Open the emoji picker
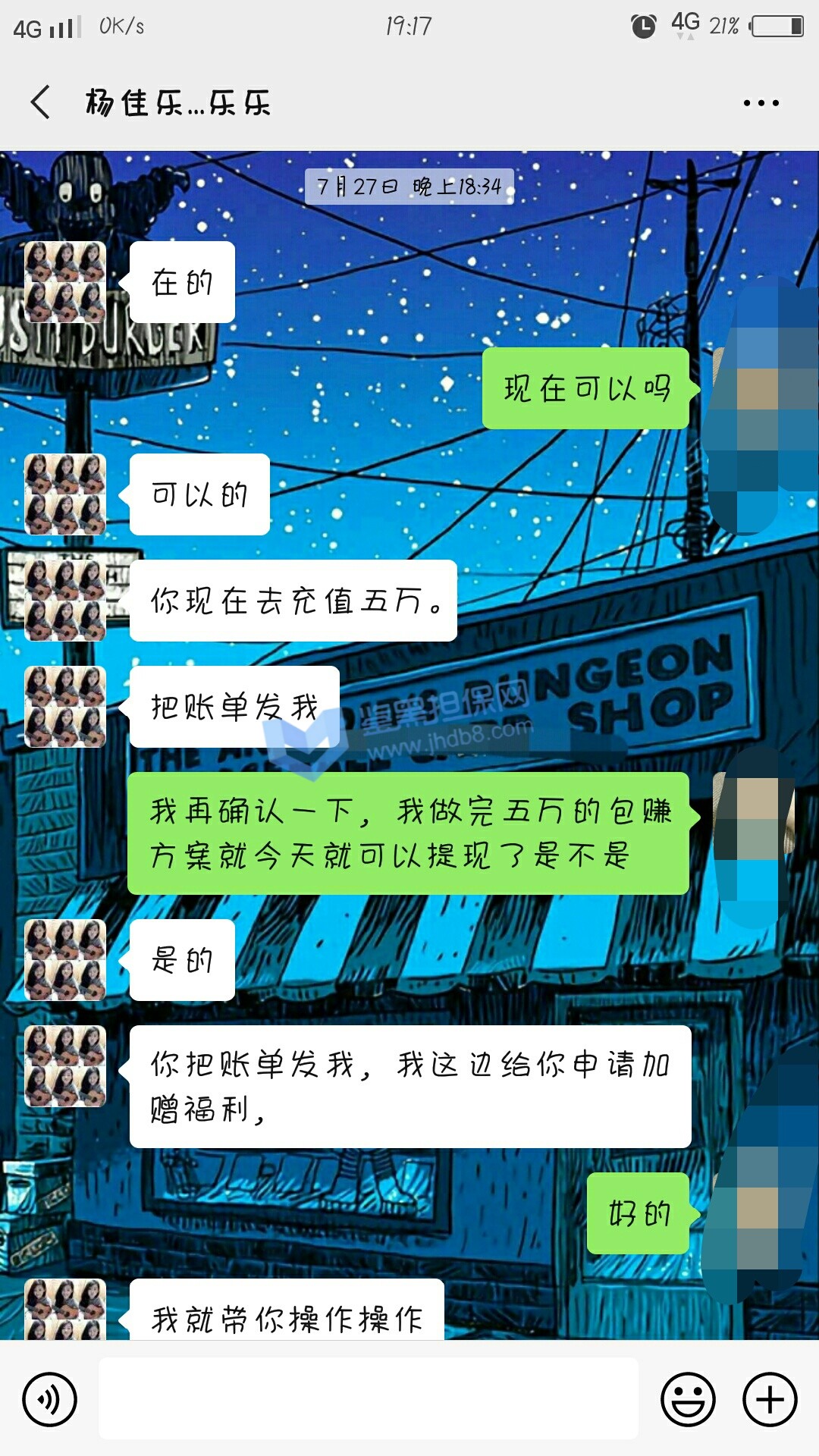This screenshot has width=819, height=1456. (x=688, y=1399)
